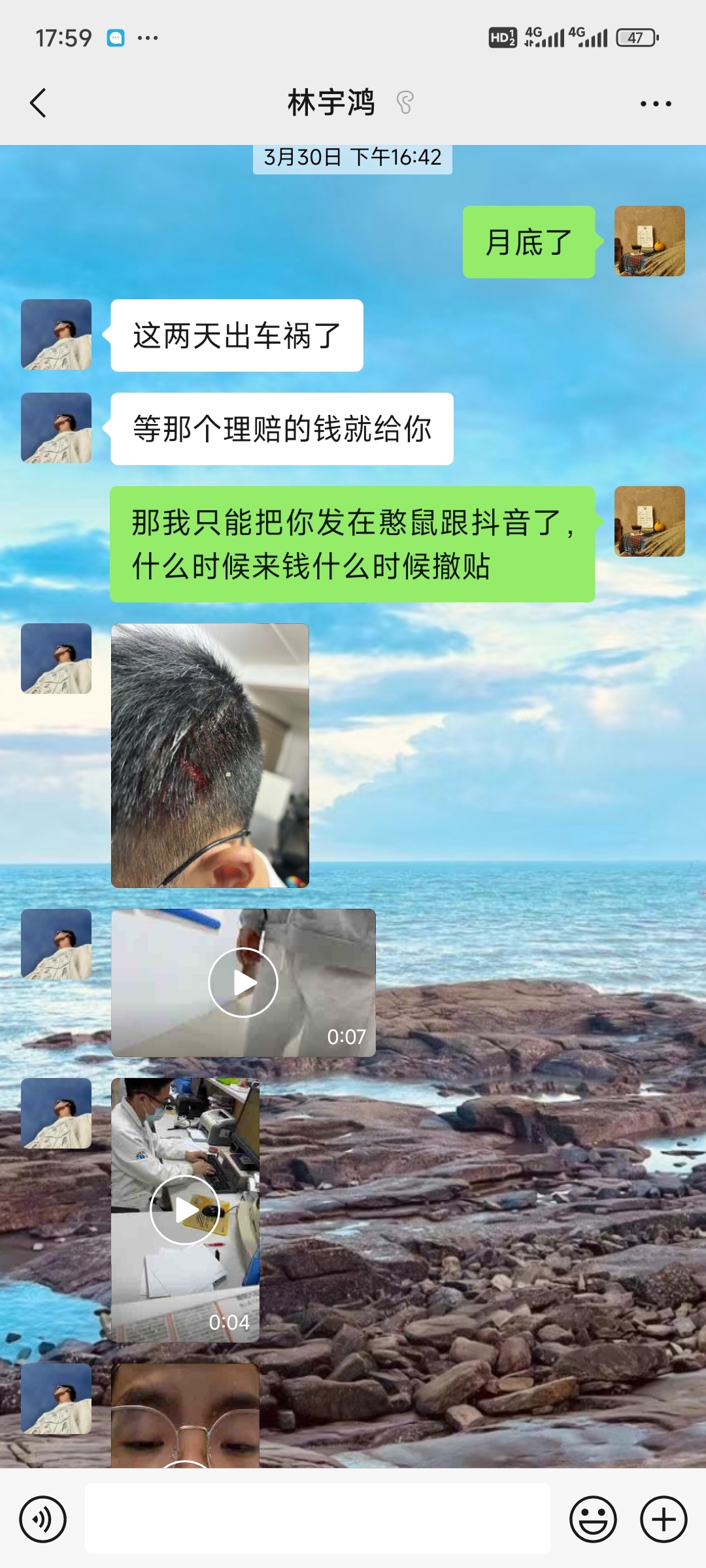Open the chat options three-dot menu

[656, 104]
